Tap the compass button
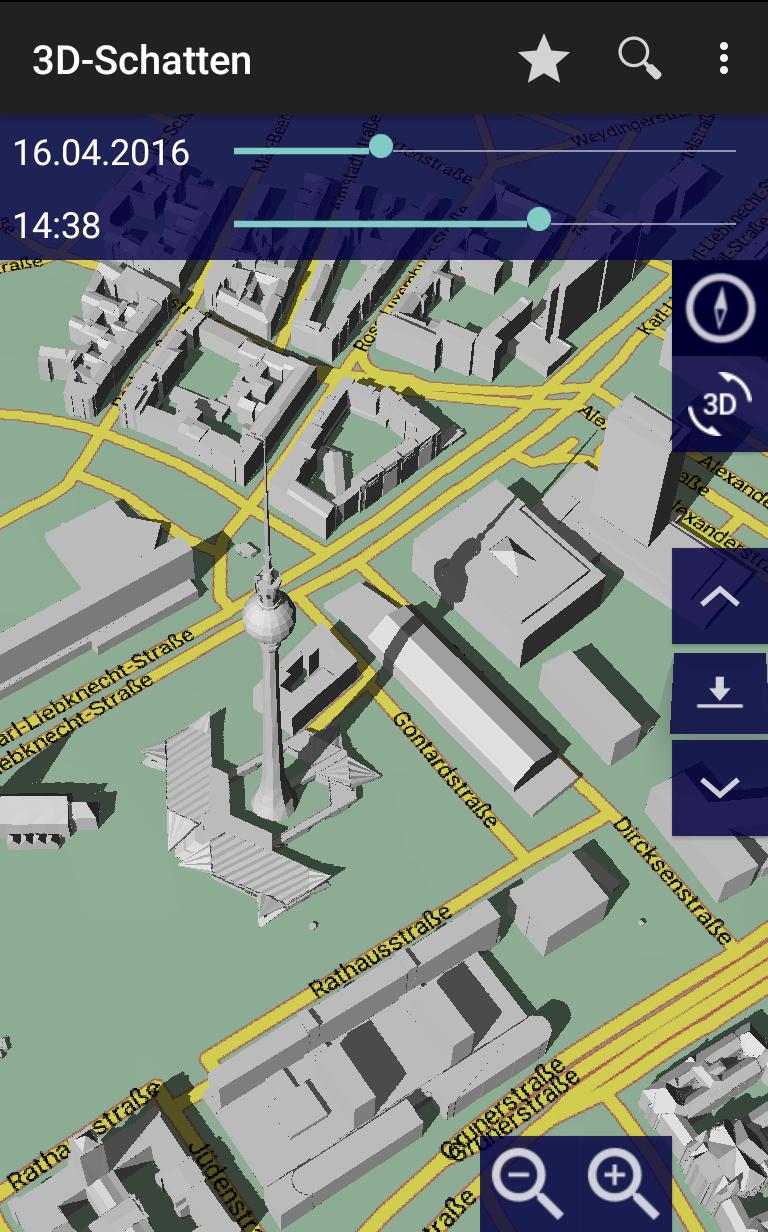This screenshot has height=1232, width=768. 720,308
